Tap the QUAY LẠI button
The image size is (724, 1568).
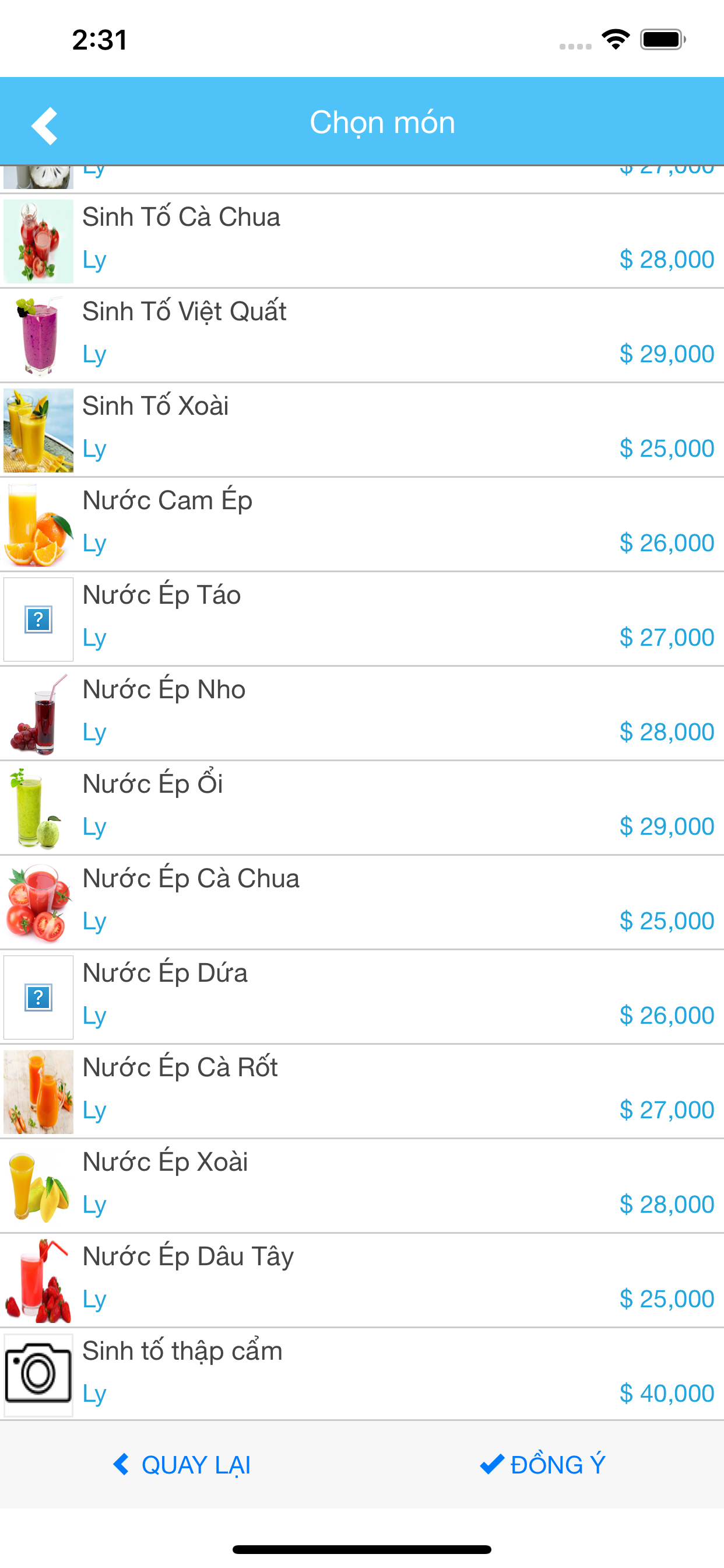[182, 1465]
